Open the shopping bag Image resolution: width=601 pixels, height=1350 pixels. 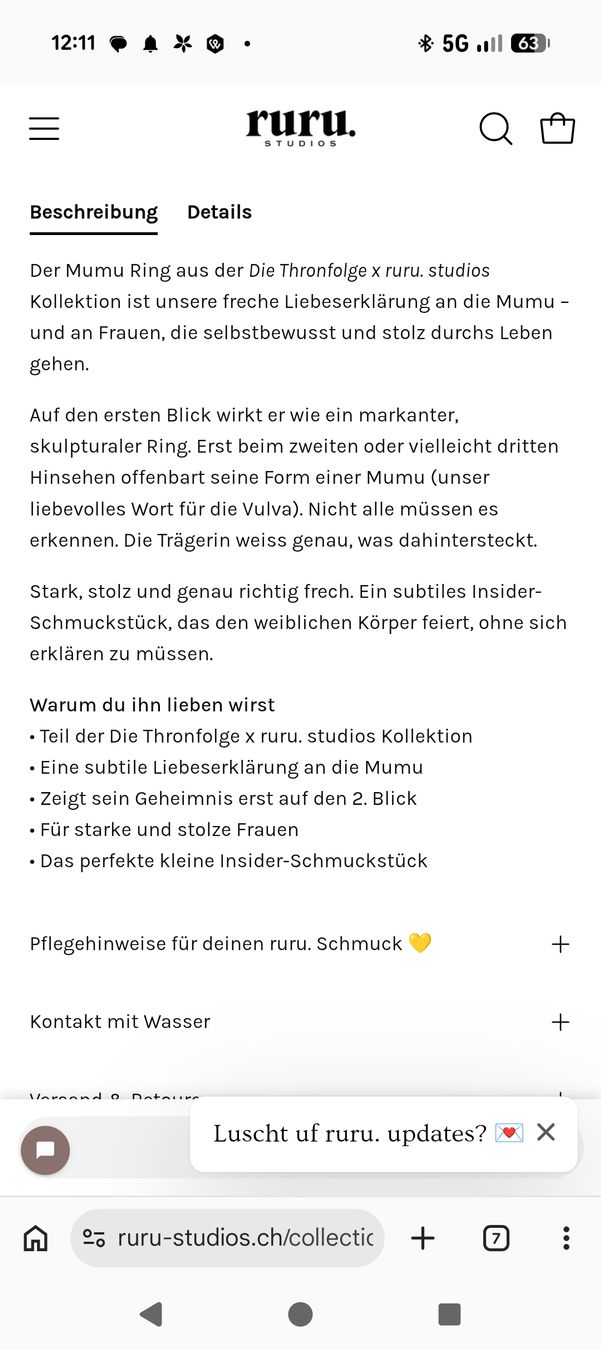click(557, 128)
